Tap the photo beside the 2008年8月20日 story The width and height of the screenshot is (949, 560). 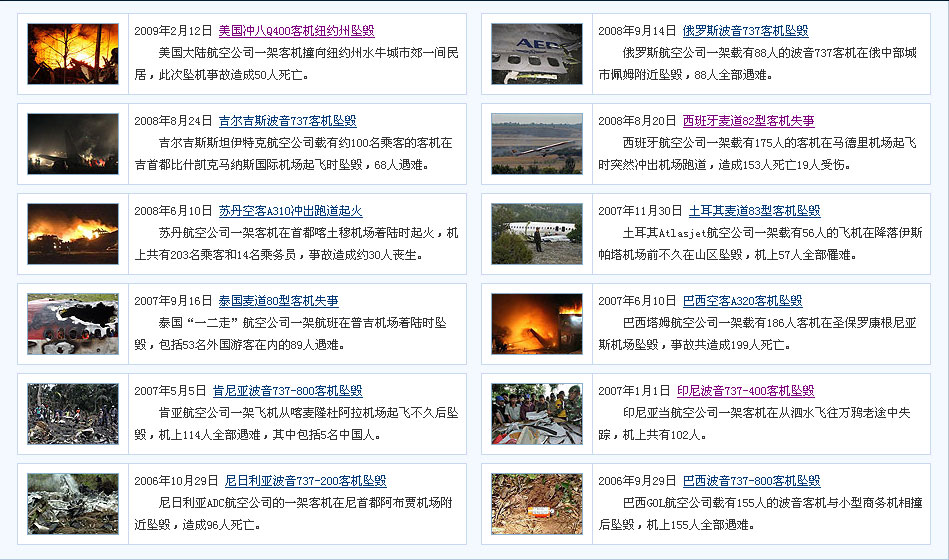coord(537,144)
